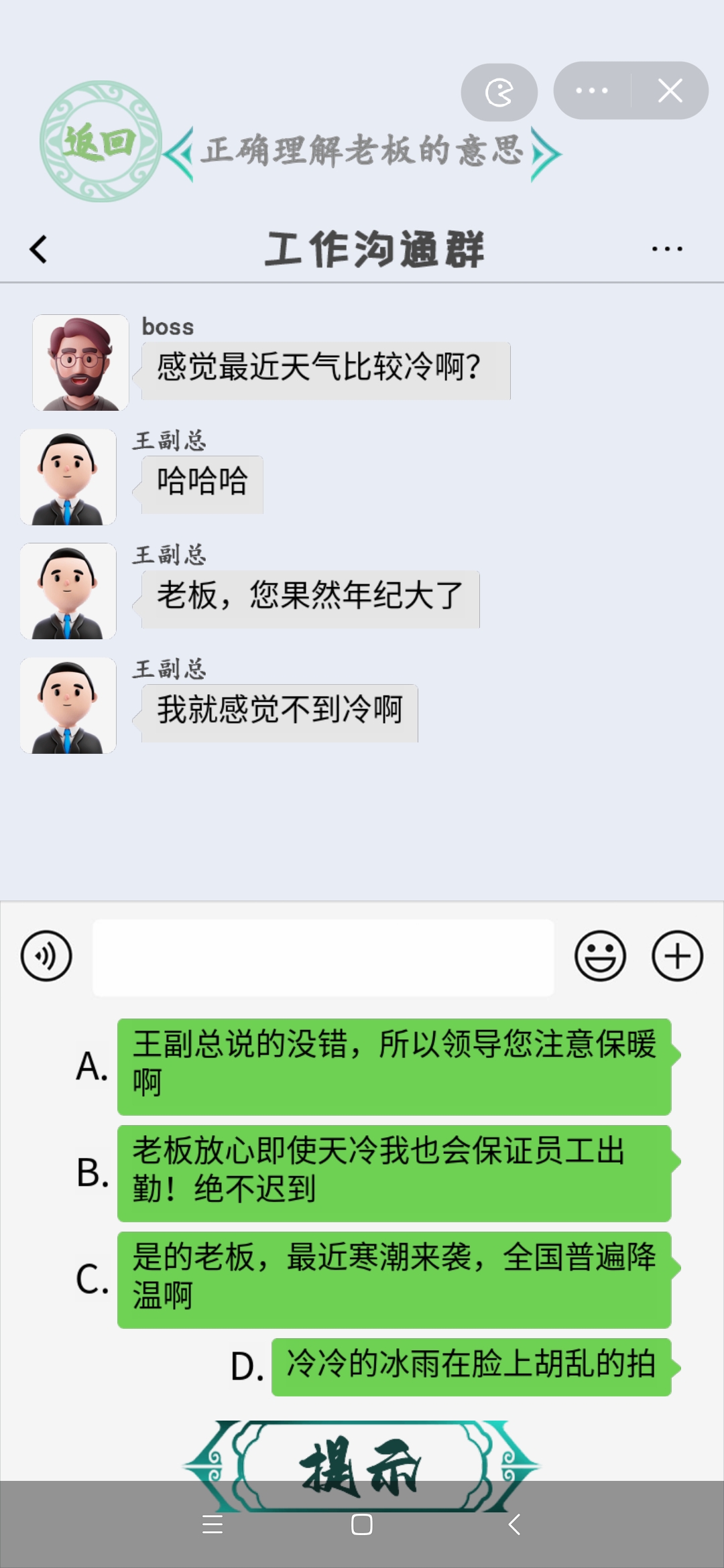Viewport: 724px width, 1568px height.
Task: Choose answer A about 注意保暖
Action: pyautogui.click(x=394, y=1067)
